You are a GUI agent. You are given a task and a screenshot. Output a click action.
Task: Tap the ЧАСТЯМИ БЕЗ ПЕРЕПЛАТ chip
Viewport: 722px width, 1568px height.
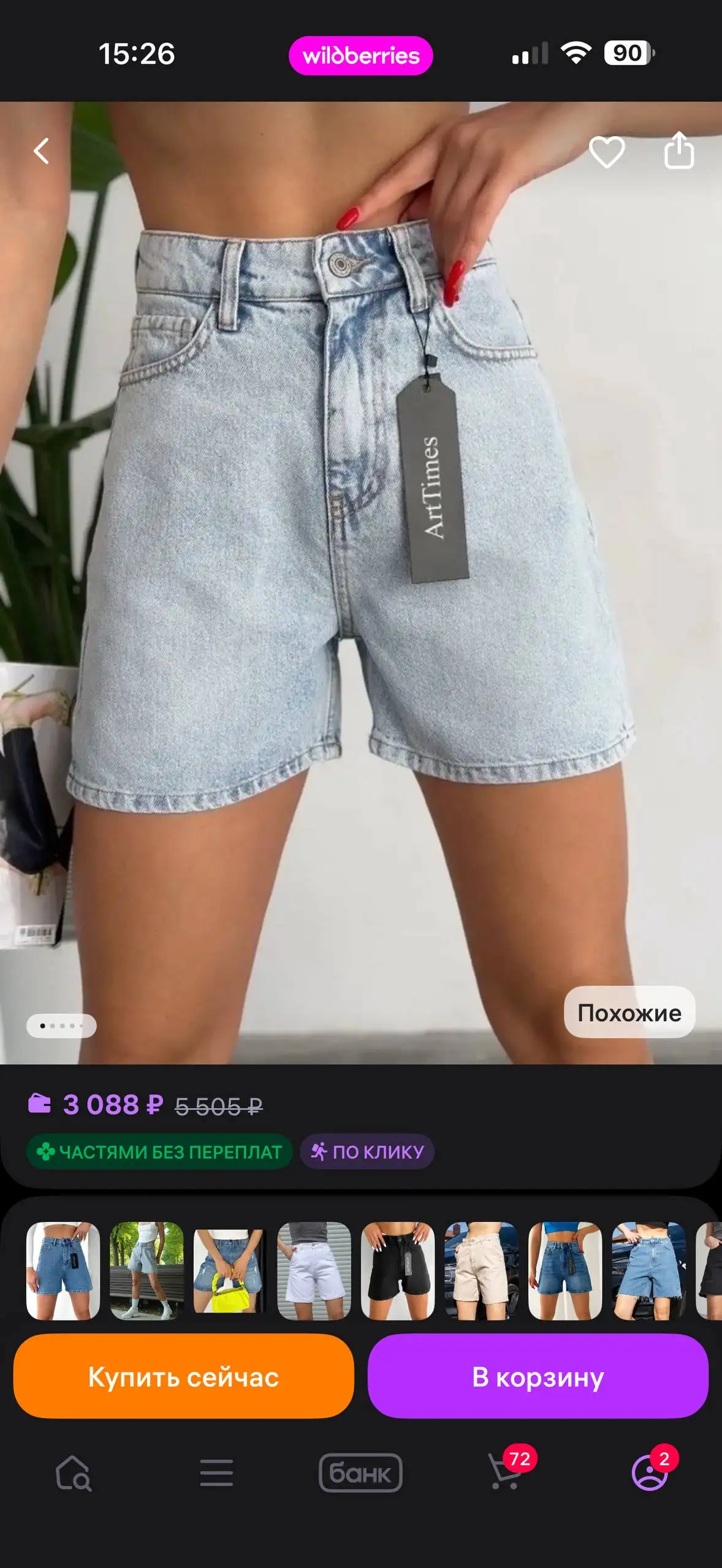click(159, 1152)
